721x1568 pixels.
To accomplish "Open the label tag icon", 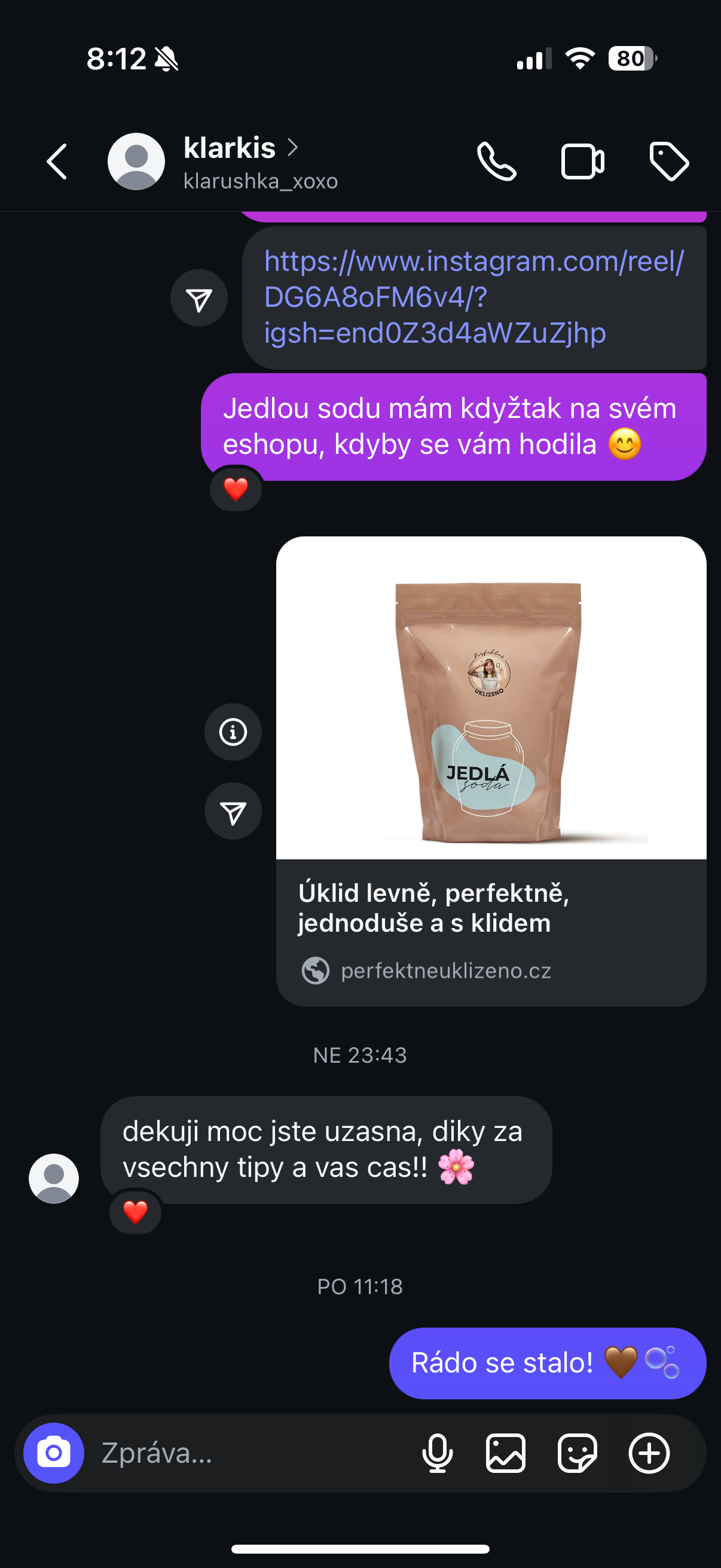I will click(668, 162).
